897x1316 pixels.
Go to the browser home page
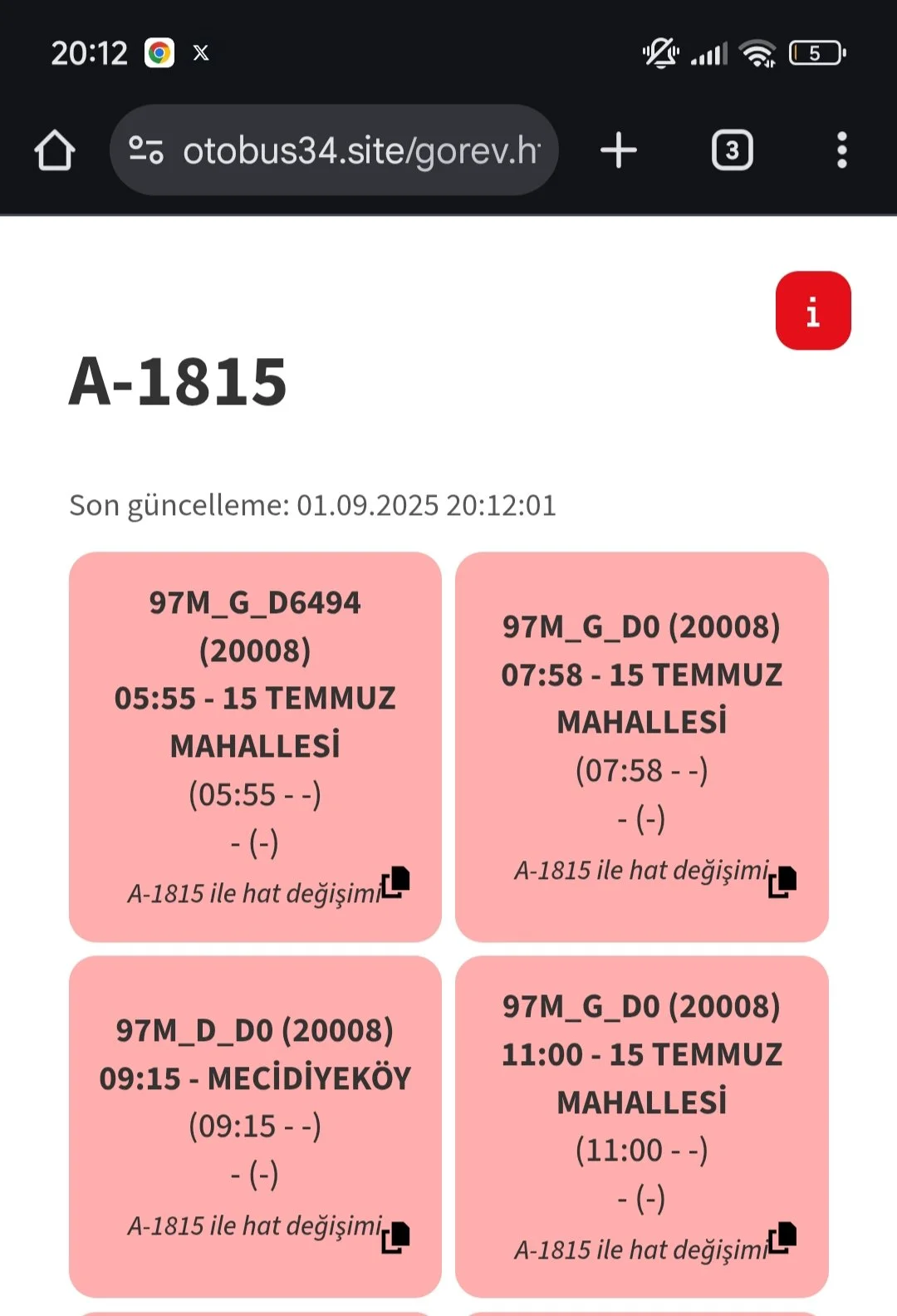click(55, 150)
